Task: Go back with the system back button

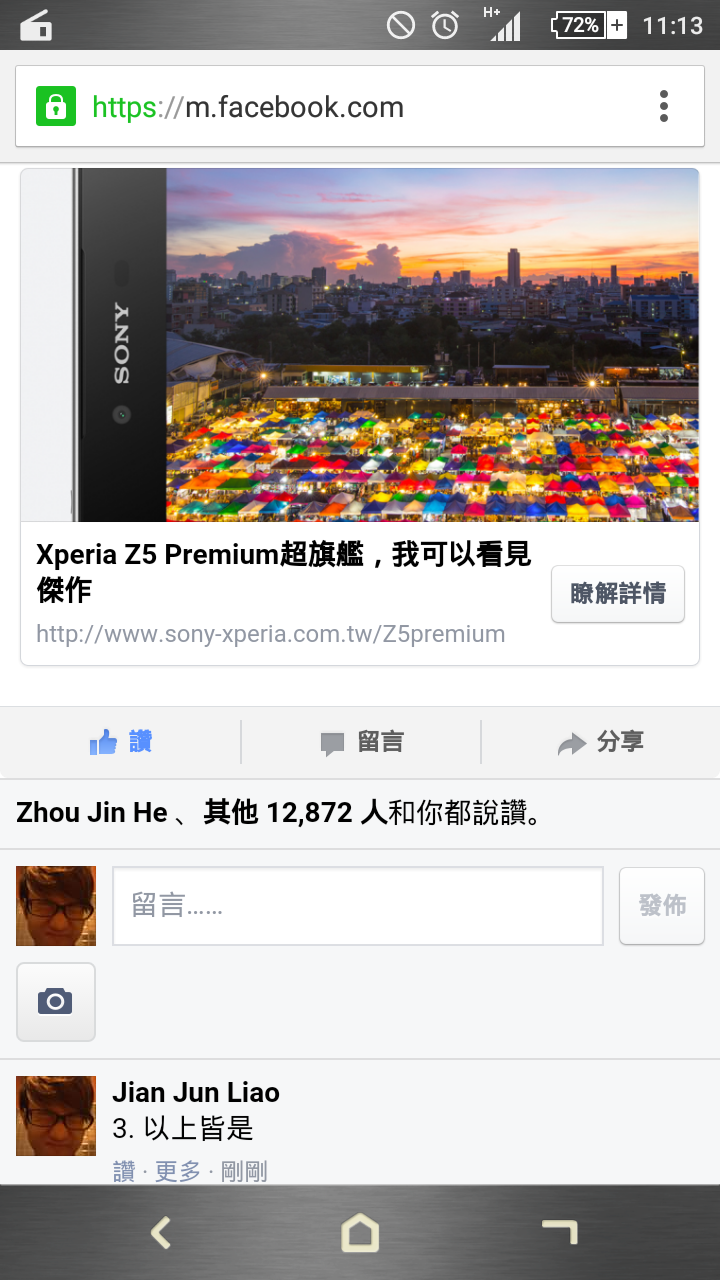Action: pos(160,1232)
